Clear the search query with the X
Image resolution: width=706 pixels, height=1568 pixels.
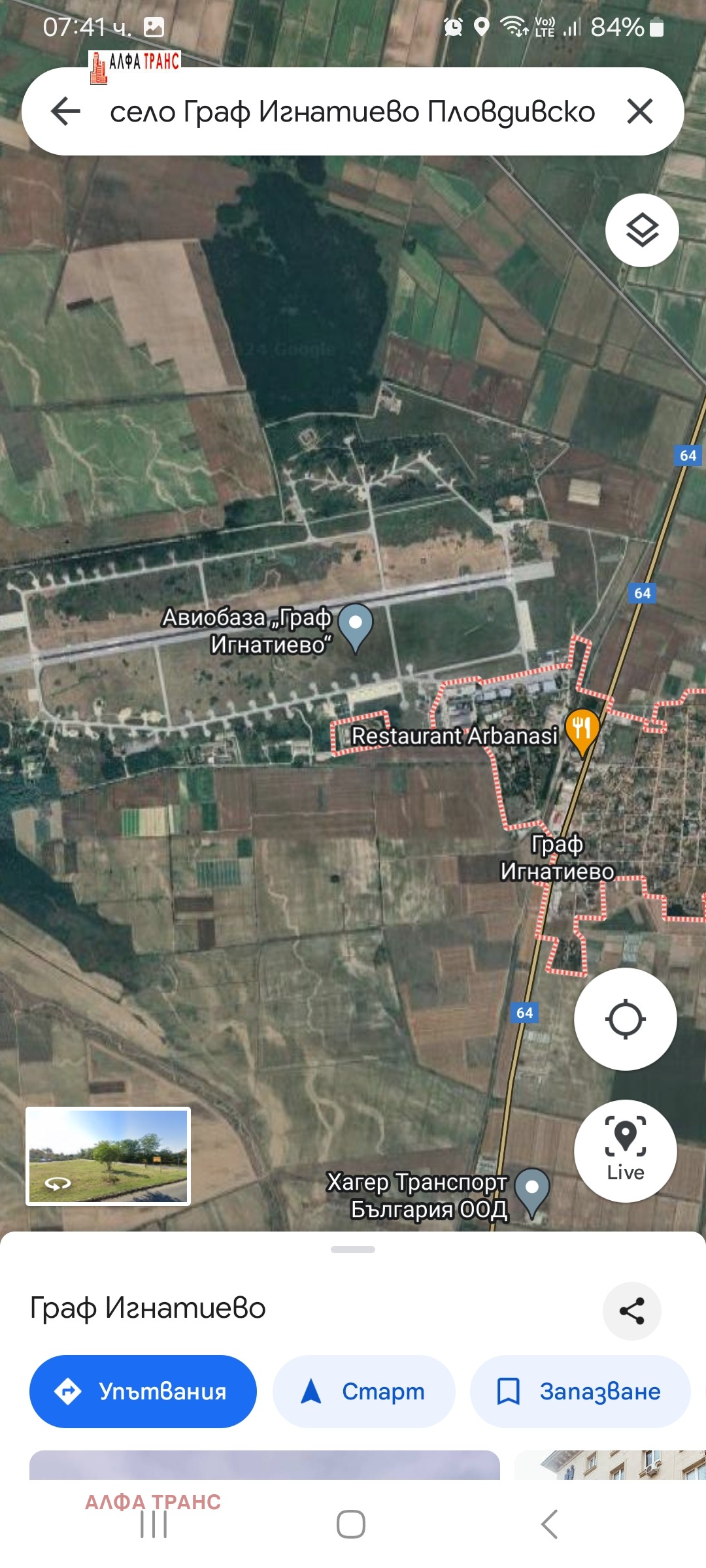pos(639,111)
